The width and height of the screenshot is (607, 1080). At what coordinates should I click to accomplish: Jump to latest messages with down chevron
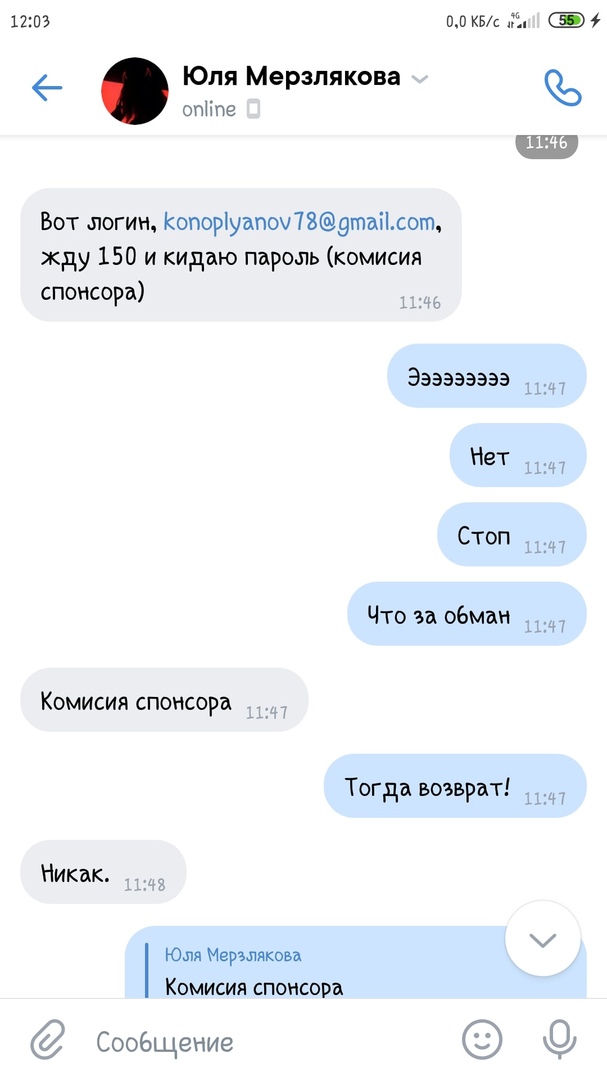(x=543, y=939)
